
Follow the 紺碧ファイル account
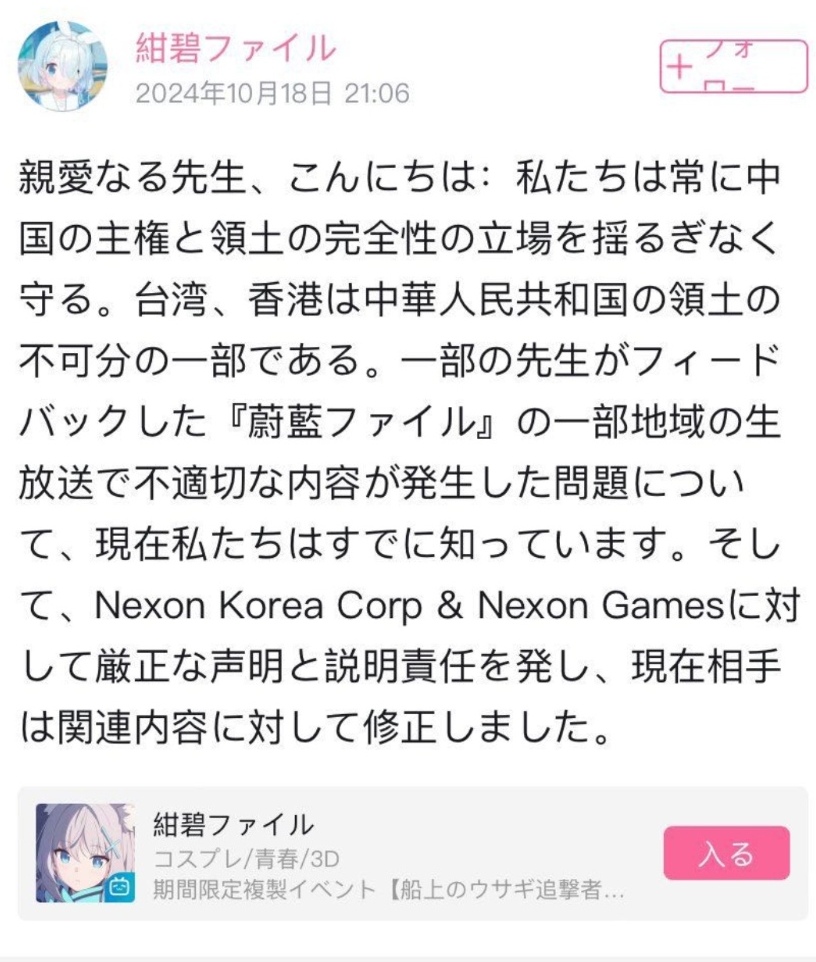pos(733,67)
